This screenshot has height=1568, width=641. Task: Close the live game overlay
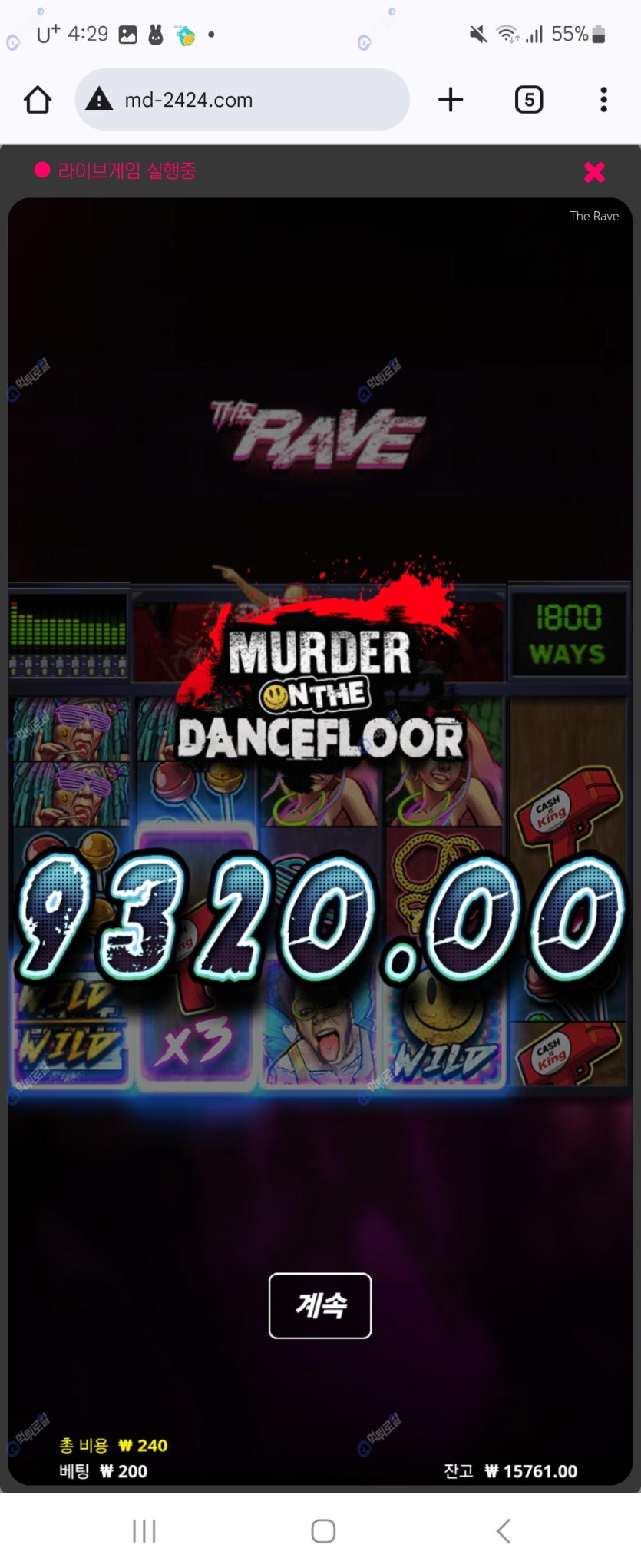[x=594, y=172]
